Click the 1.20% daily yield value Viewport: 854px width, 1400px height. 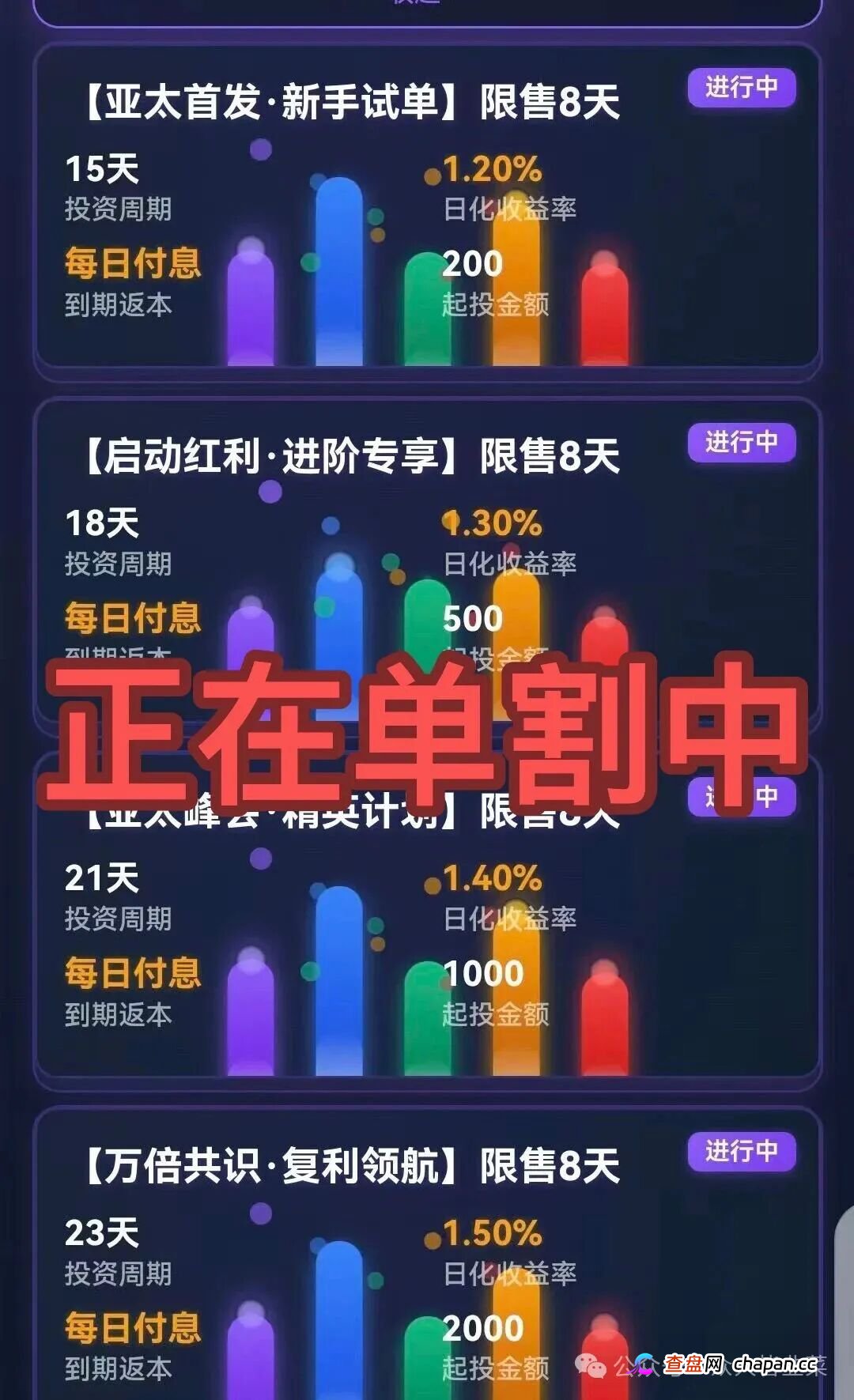click(492, 171)
